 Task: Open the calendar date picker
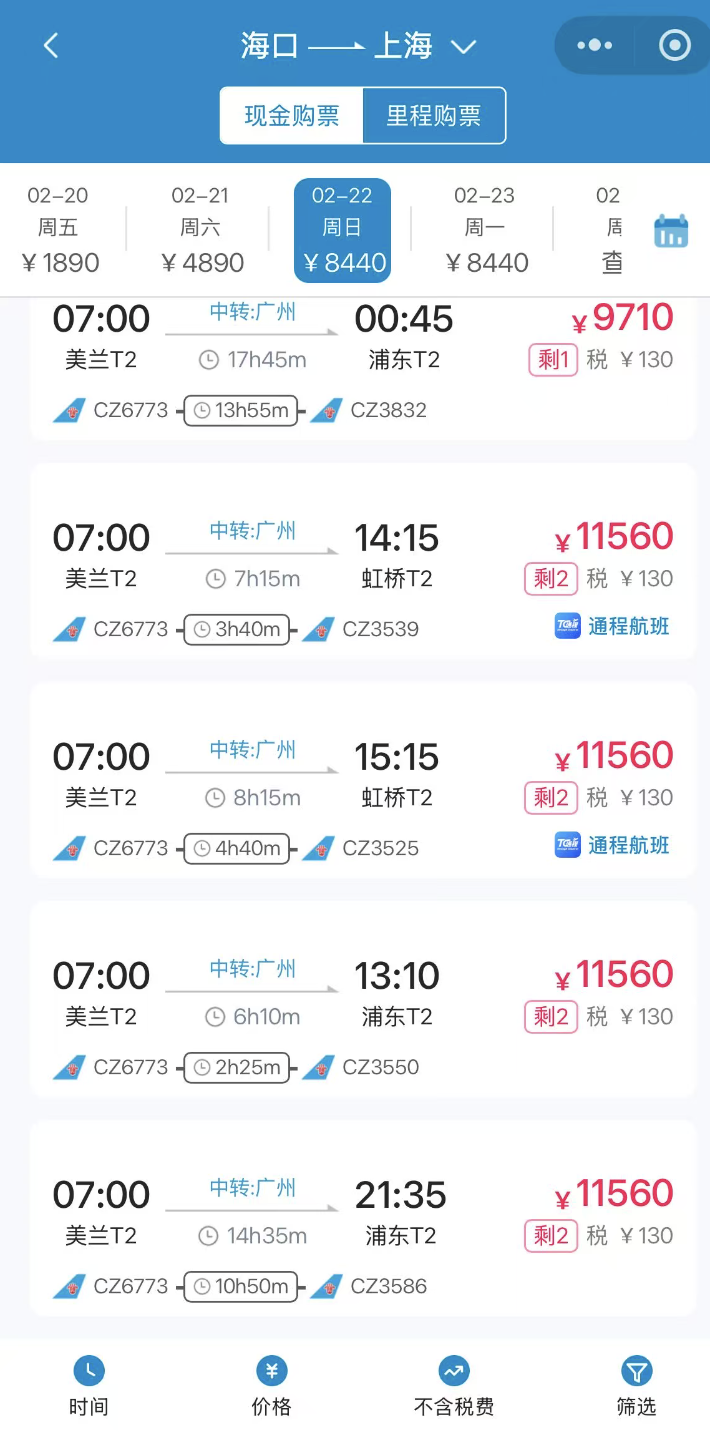point(671,231)
